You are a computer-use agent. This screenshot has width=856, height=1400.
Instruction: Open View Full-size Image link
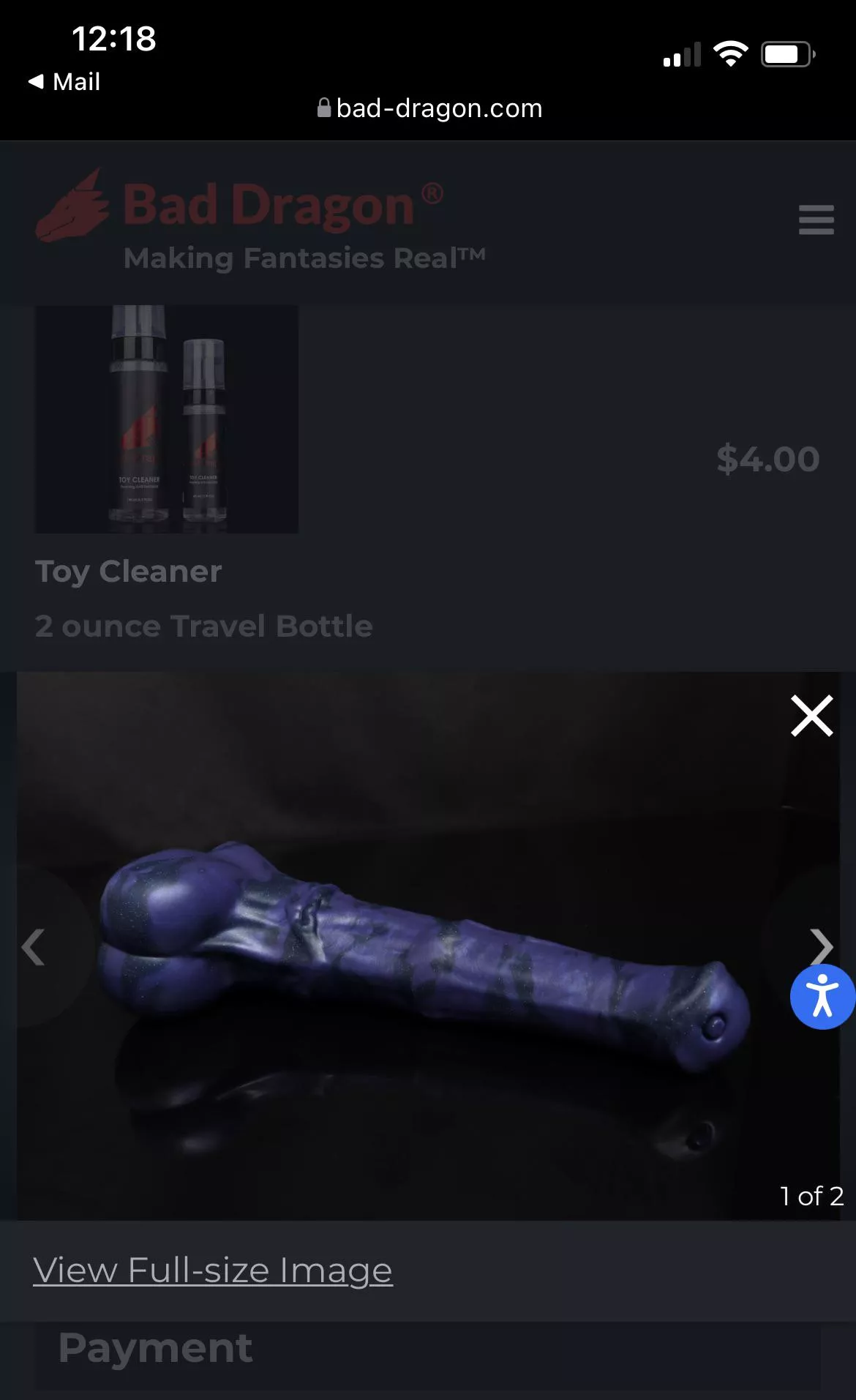click(x=213, y=1270)
